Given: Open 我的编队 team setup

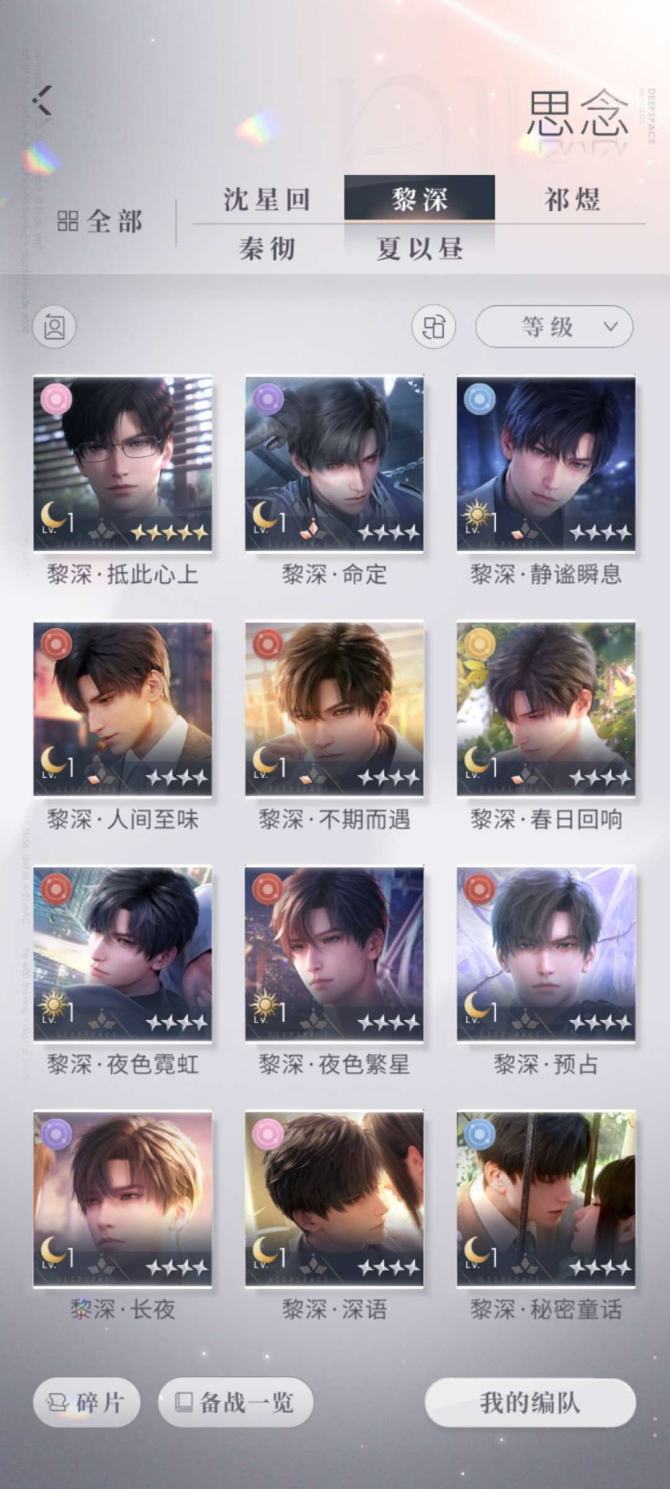Looking at the screenshot, I should click(x=530, y=1402).
